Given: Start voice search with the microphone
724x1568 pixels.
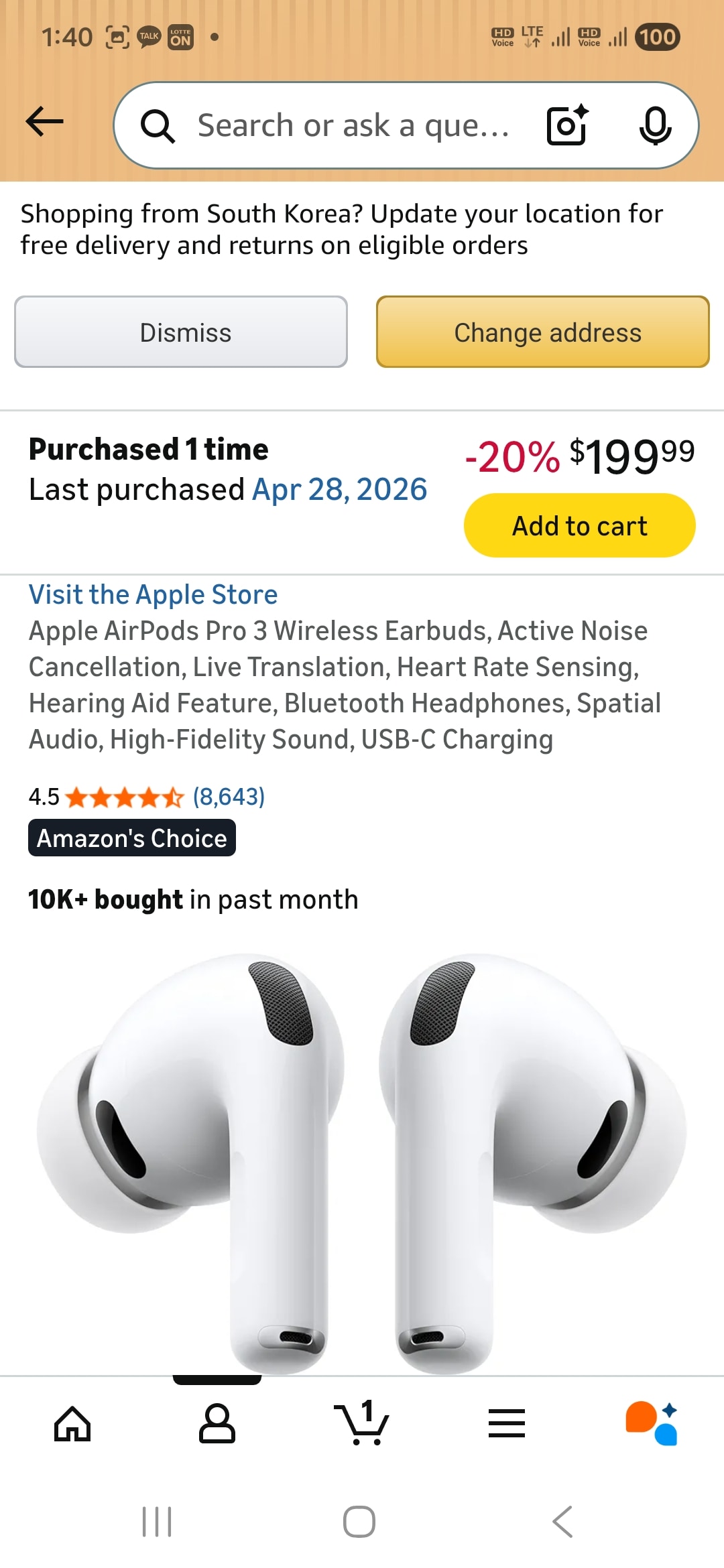Looking at the screenshot, I should [x=655, y=125].
